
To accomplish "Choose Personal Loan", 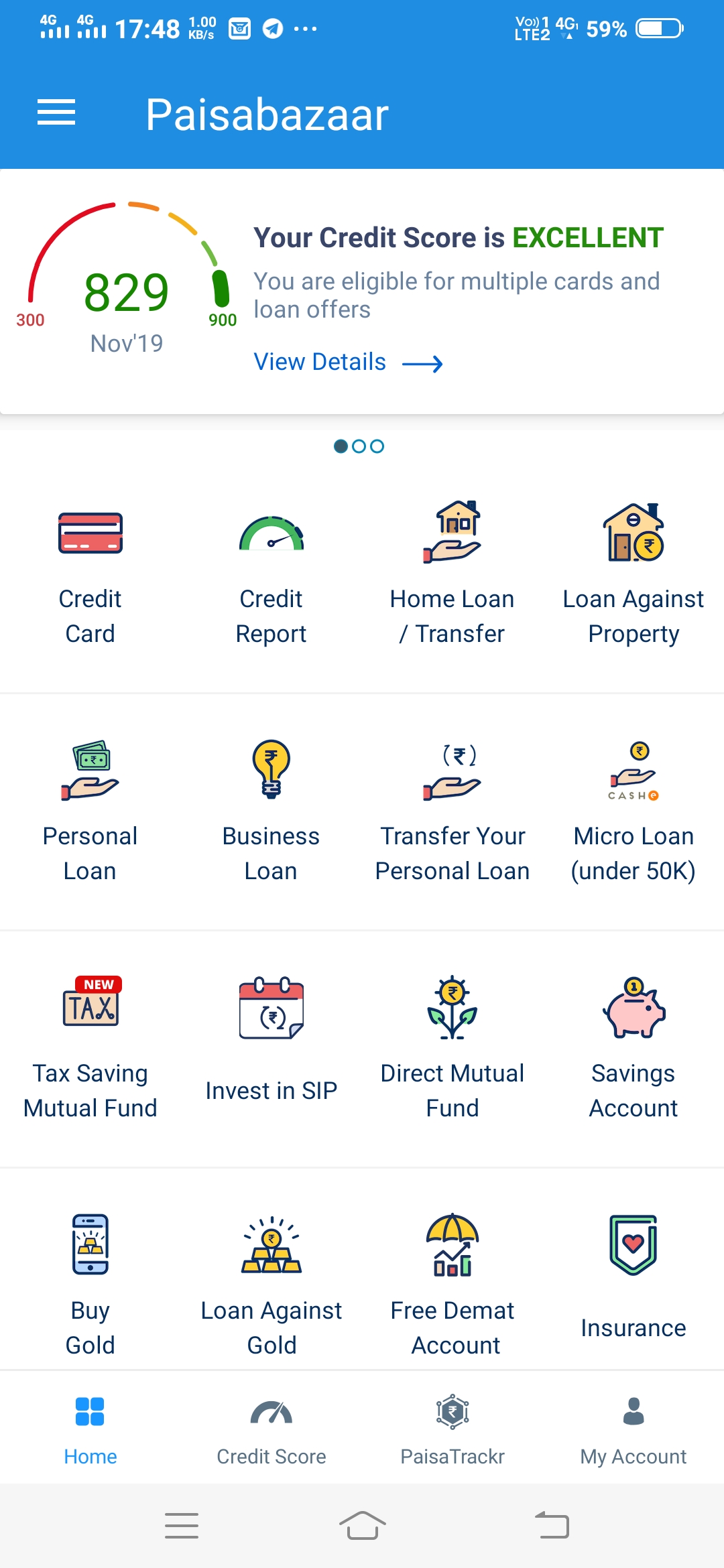I will coord(90,811).
